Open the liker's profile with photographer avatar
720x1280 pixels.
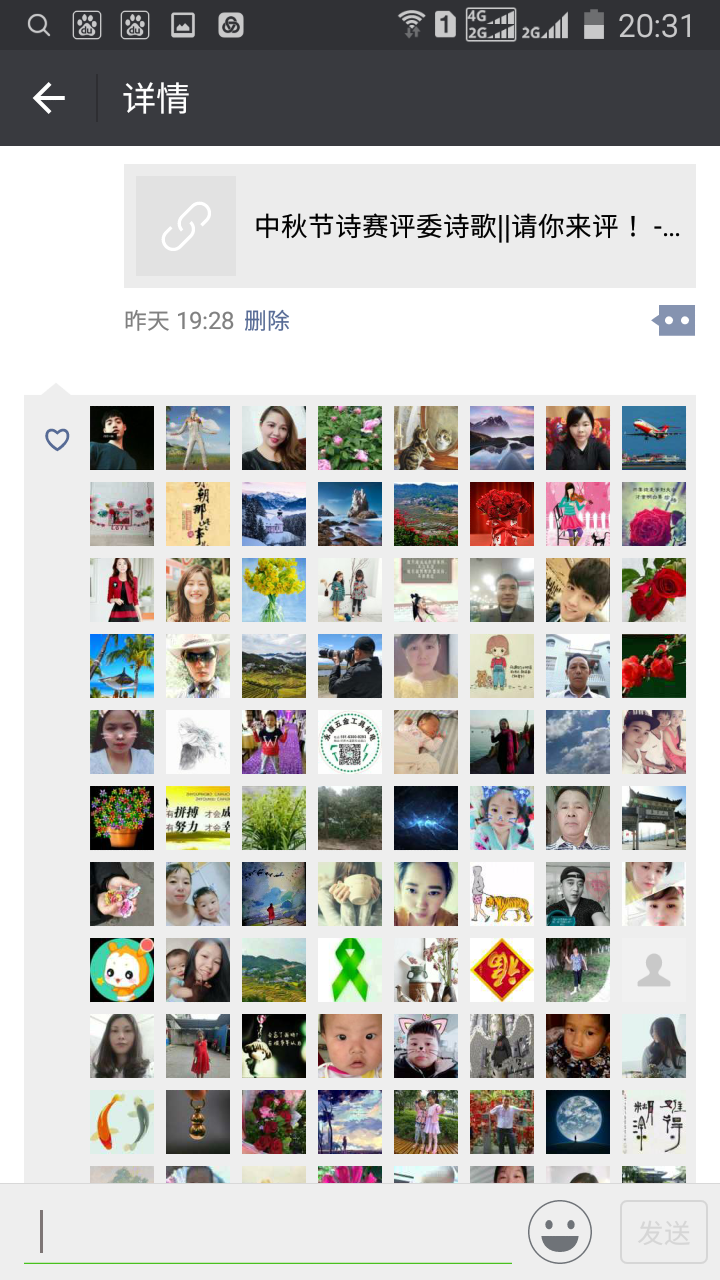point(350,666)
